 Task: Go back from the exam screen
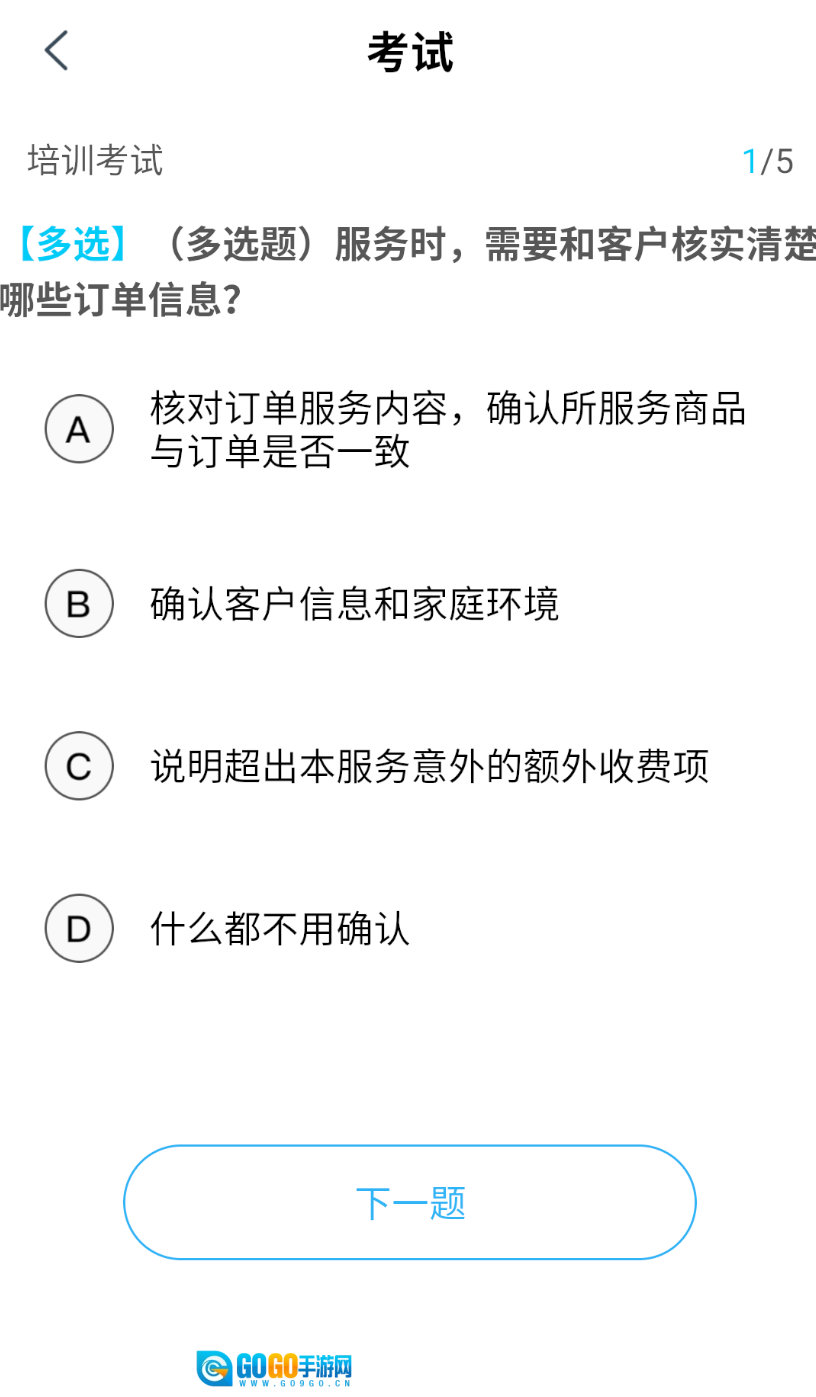tap(56, 51)
